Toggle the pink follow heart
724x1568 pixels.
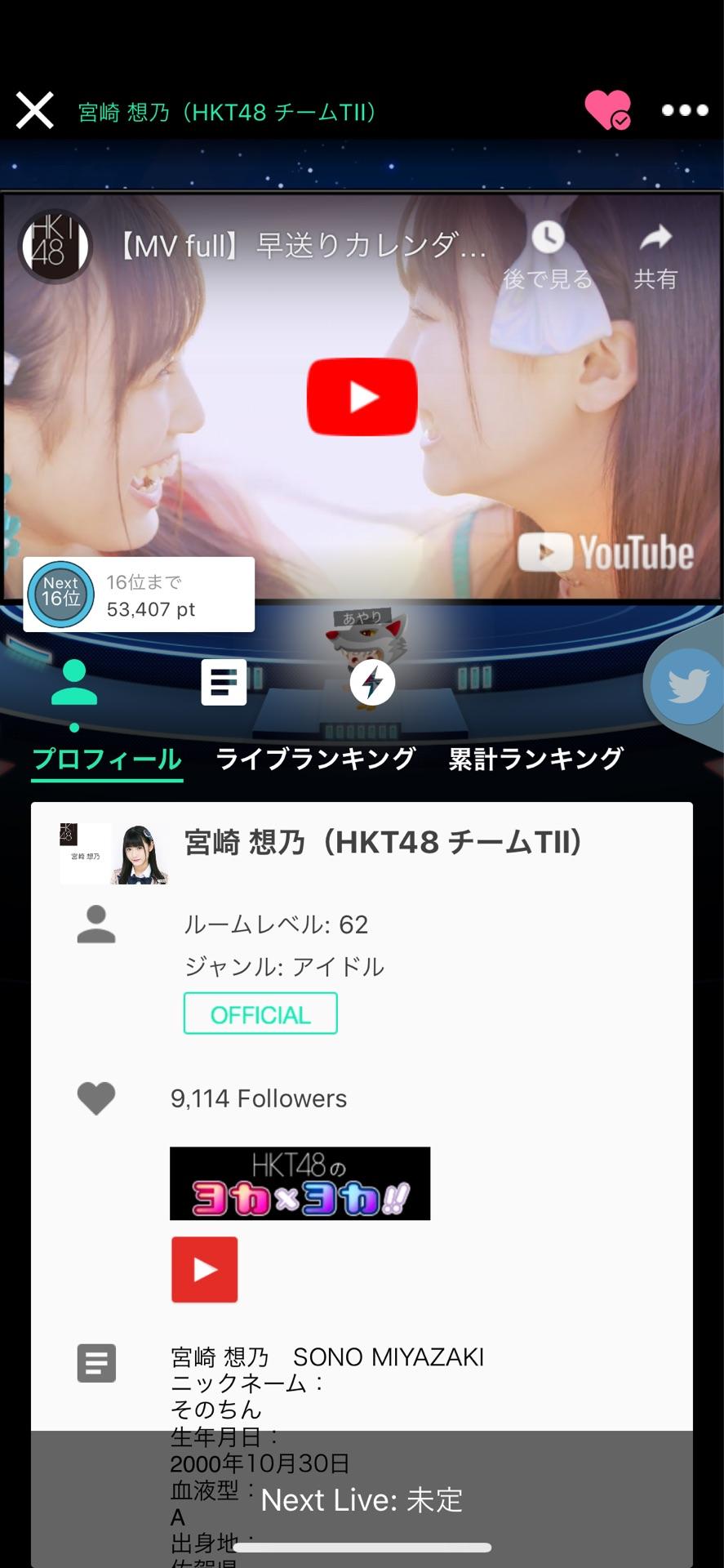point(606,110)
